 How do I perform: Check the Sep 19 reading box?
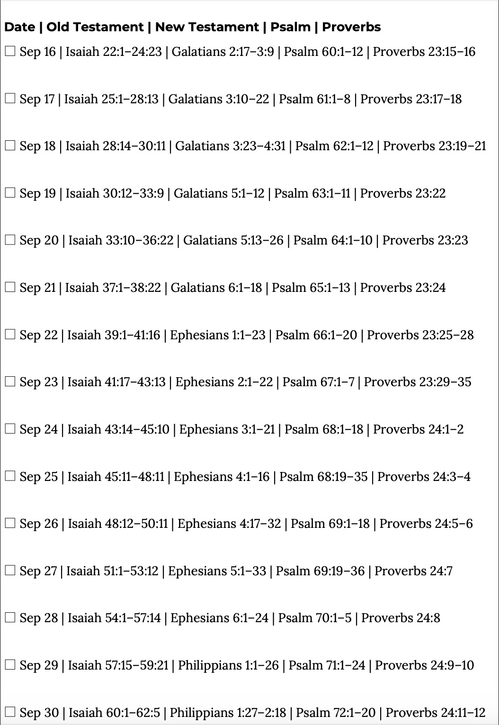click(10, 192)
